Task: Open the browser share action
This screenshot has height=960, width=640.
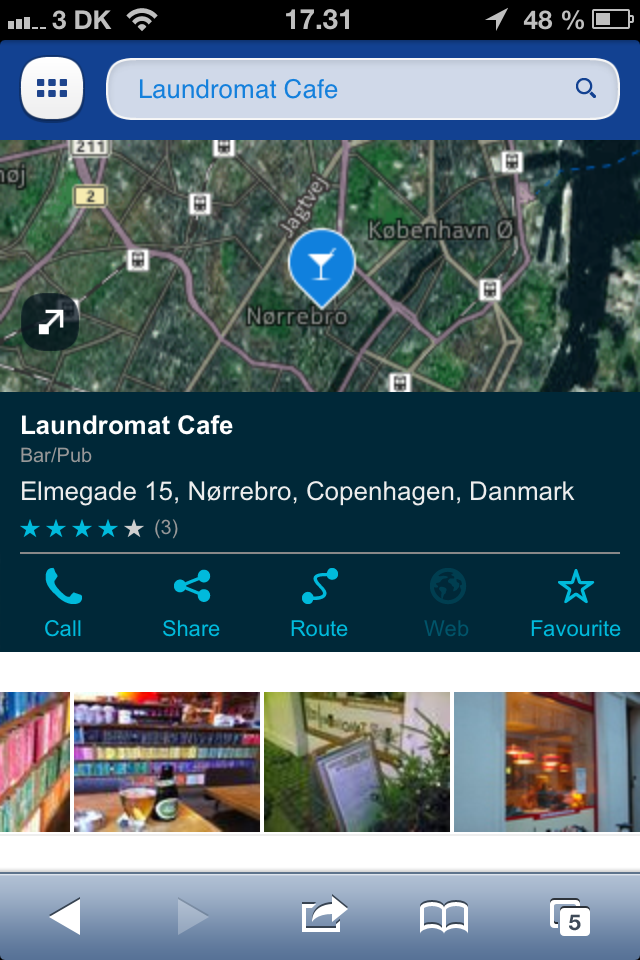Action: 323,915
